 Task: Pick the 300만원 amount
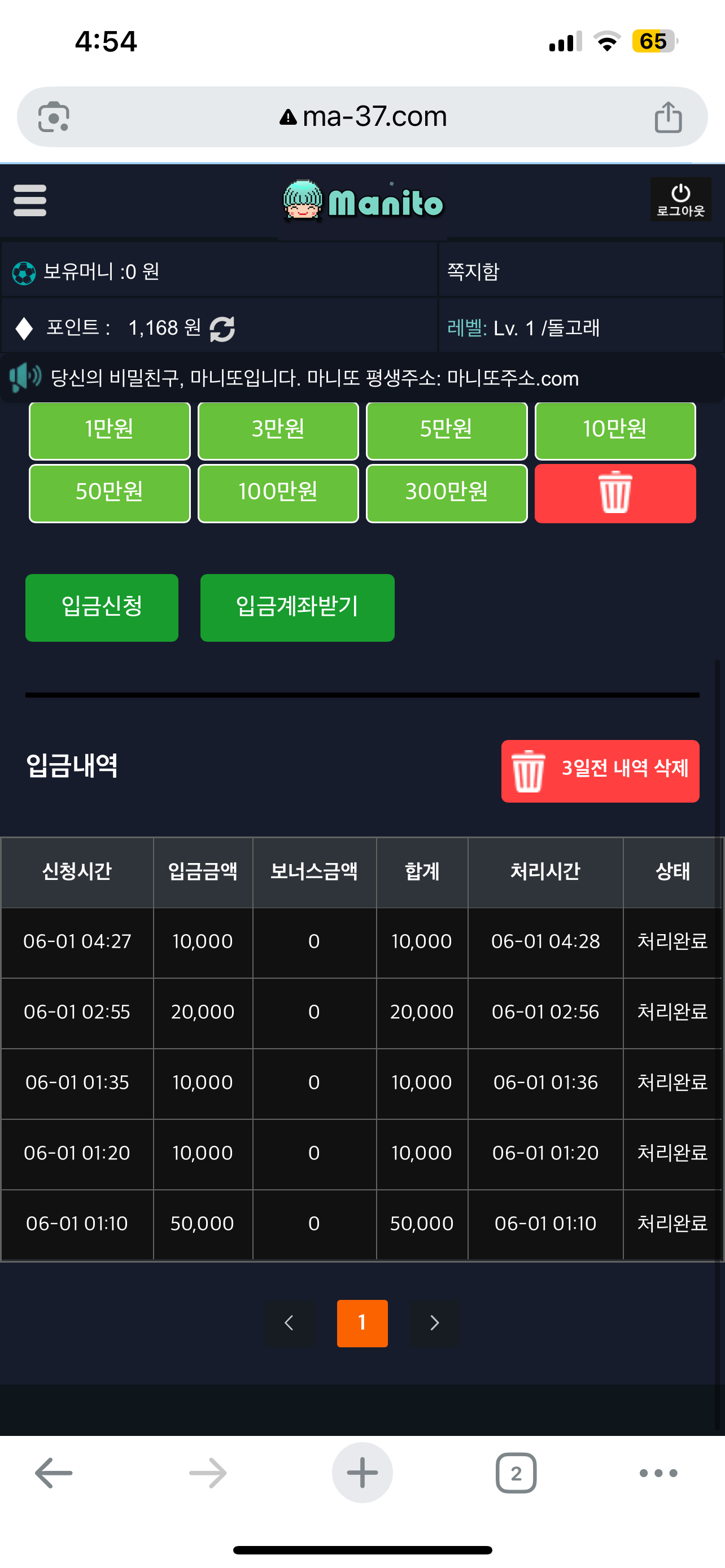click(446, 493)
